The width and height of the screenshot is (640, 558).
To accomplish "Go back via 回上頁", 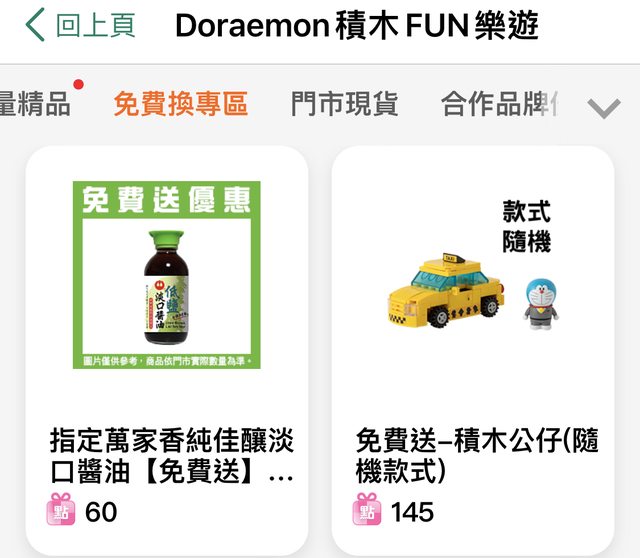I will click(80, 26).
